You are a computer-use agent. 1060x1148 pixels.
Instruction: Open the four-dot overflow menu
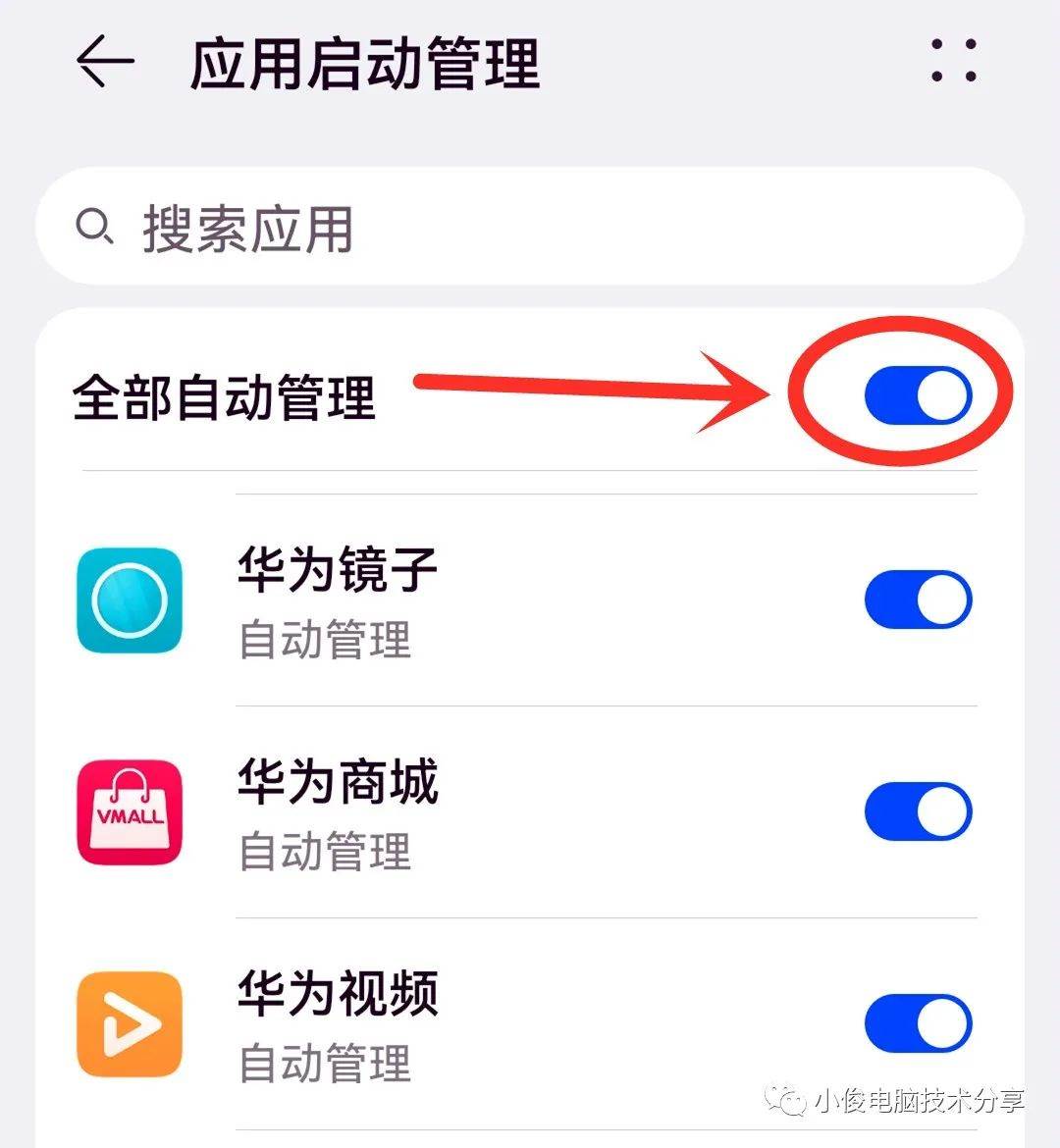(x=953, y=61)
